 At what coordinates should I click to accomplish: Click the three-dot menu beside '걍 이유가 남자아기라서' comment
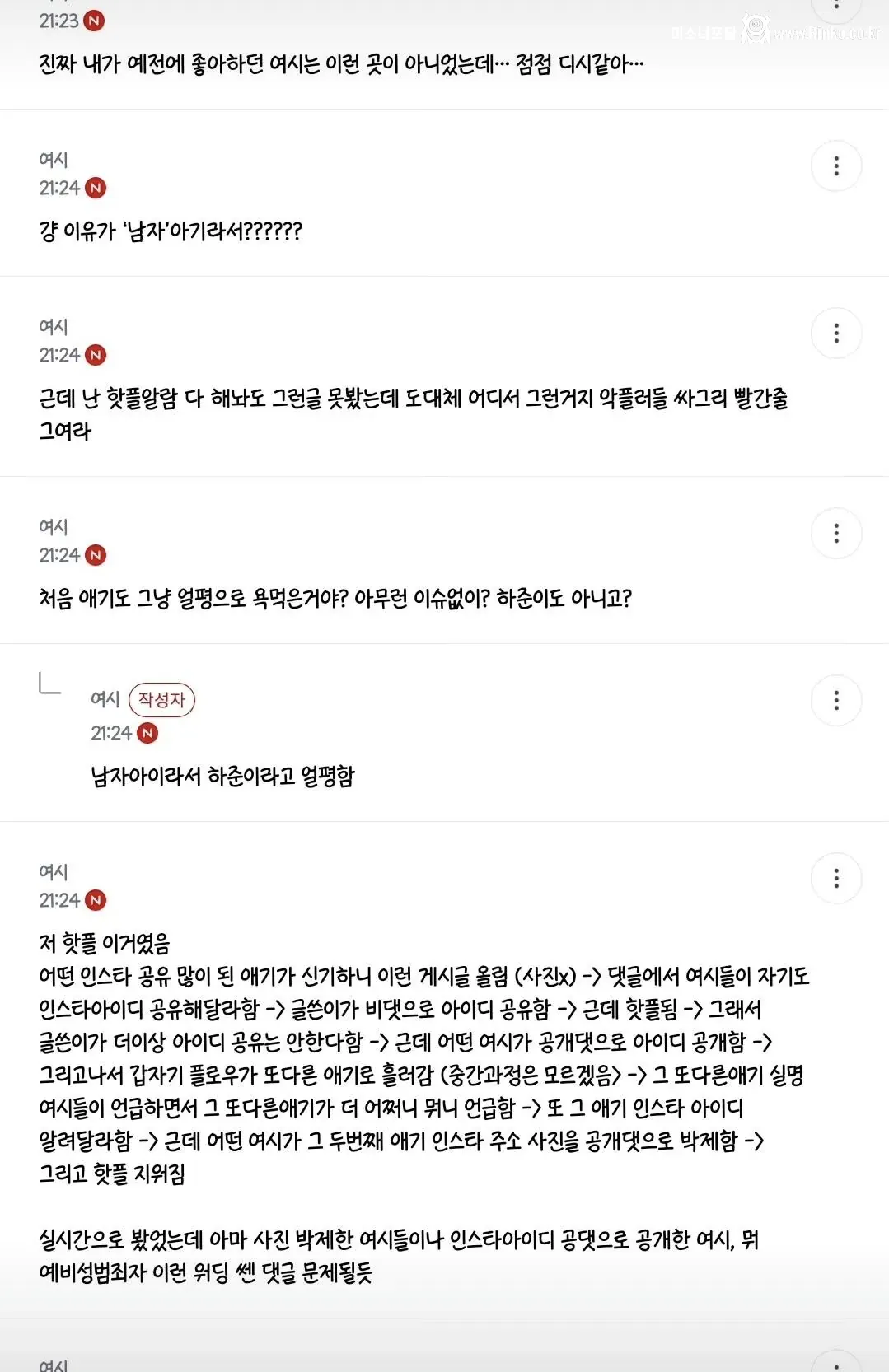coord(837,165)
